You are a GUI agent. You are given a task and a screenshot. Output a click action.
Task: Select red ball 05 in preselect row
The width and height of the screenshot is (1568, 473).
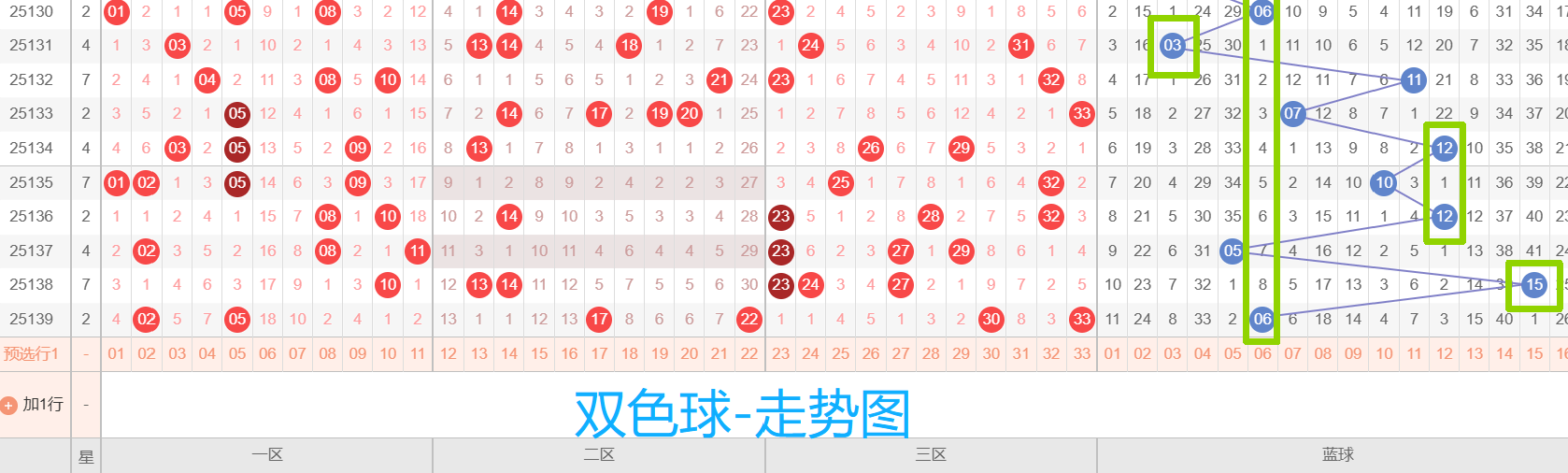point(237,354)
